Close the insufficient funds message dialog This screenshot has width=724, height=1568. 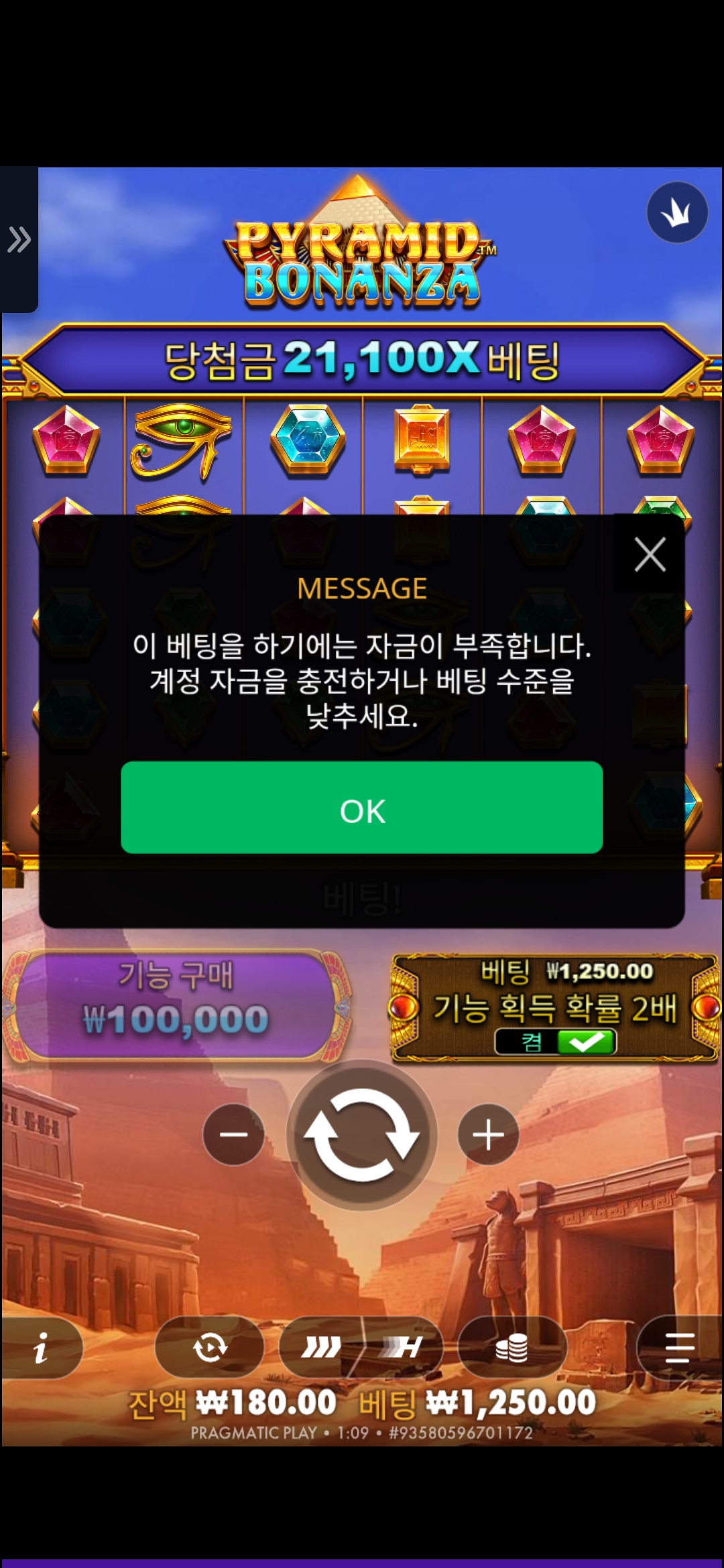point(650,555)
